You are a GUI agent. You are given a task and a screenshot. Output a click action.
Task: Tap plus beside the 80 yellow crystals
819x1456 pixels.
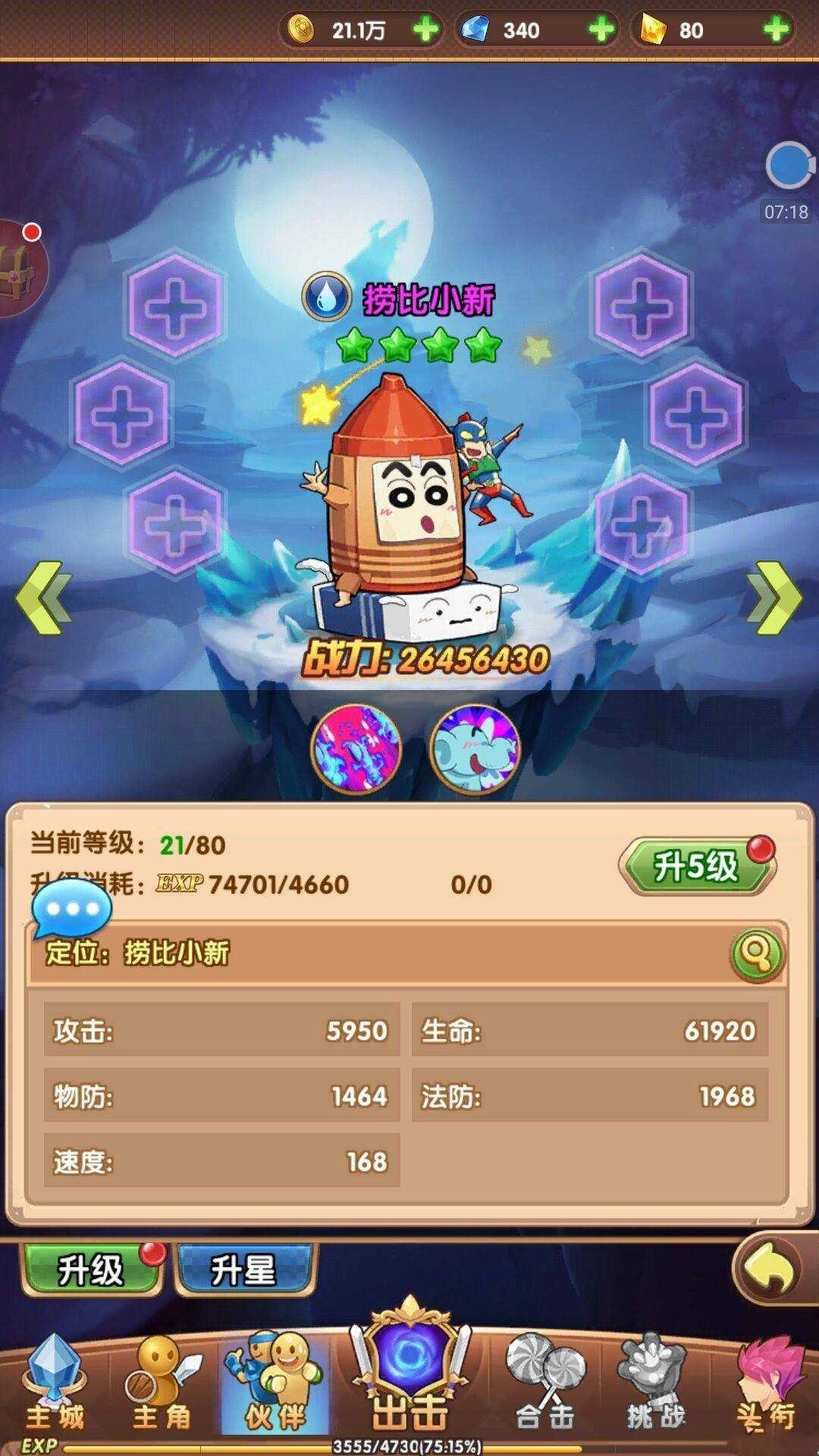click(776, 30)
